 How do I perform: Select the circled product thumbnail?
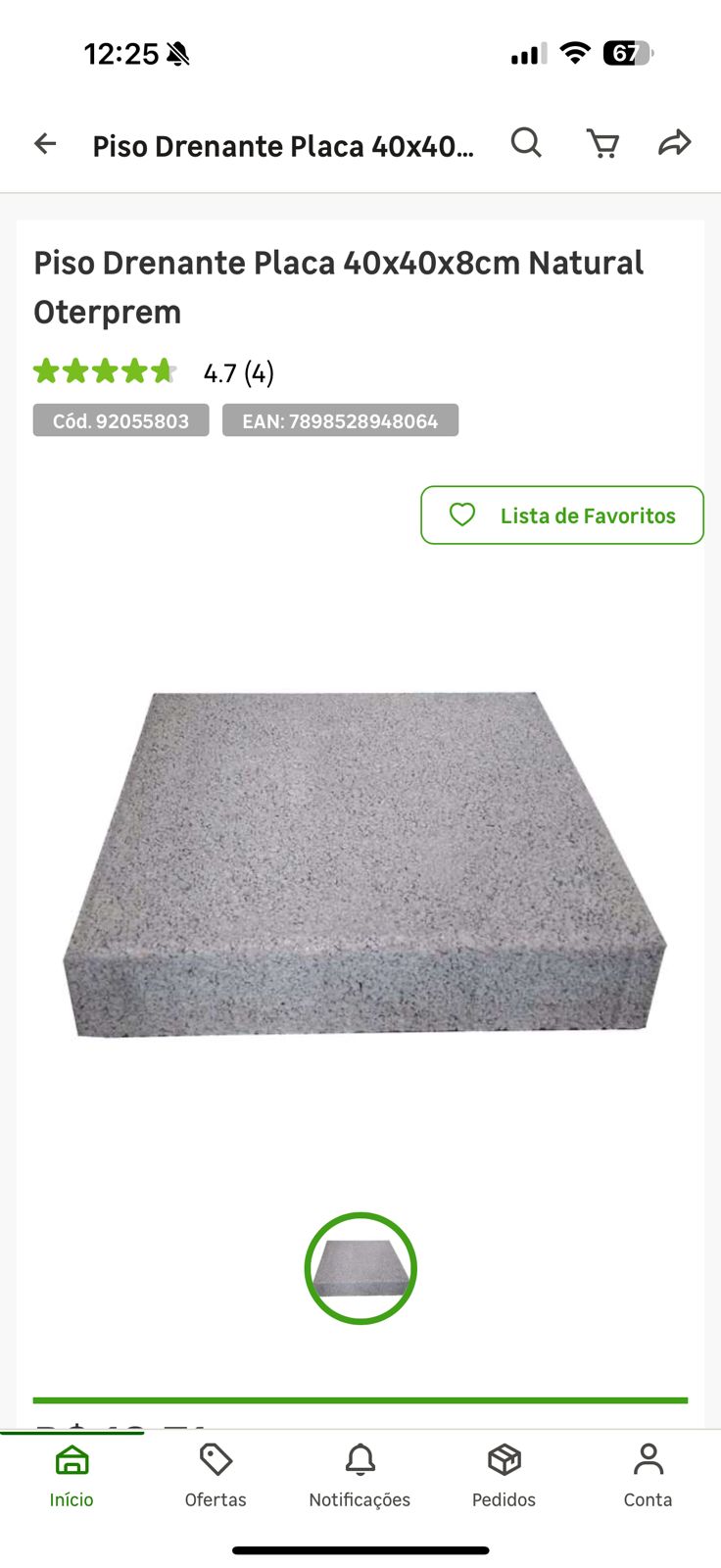[360, 1268]
